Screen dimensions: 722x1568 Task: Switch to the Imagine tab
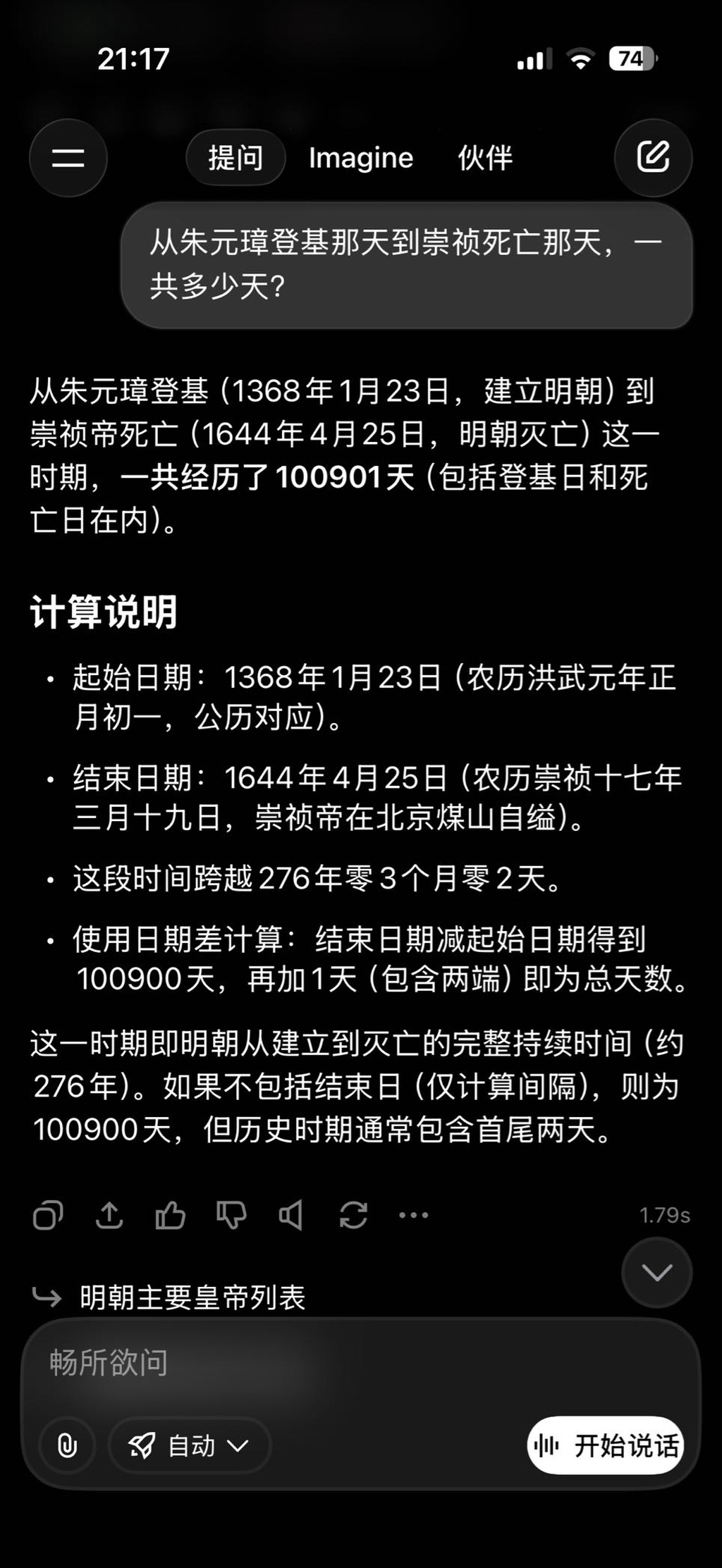(x=361, y=158)
